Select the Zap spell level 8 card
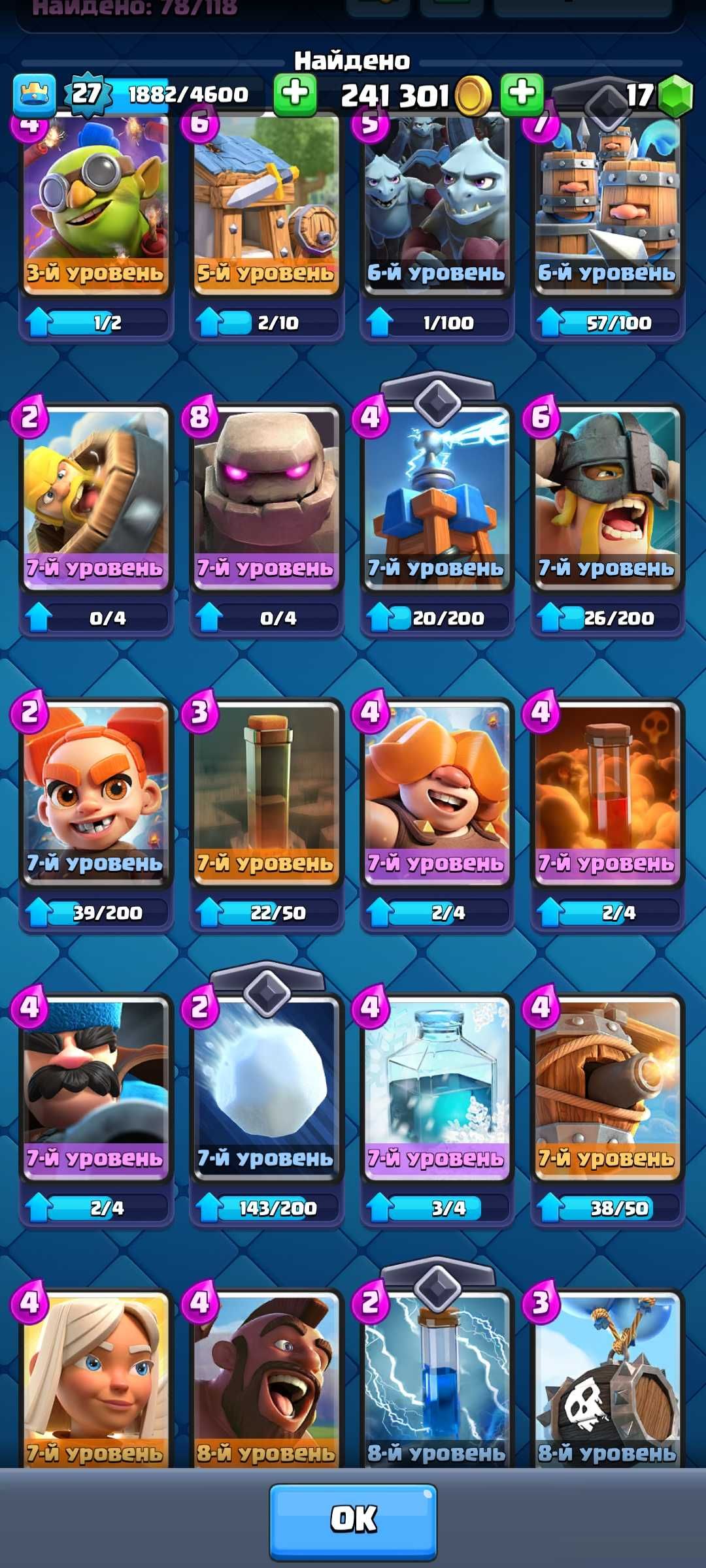The image size is (706, 1568). pos(437,1379)
